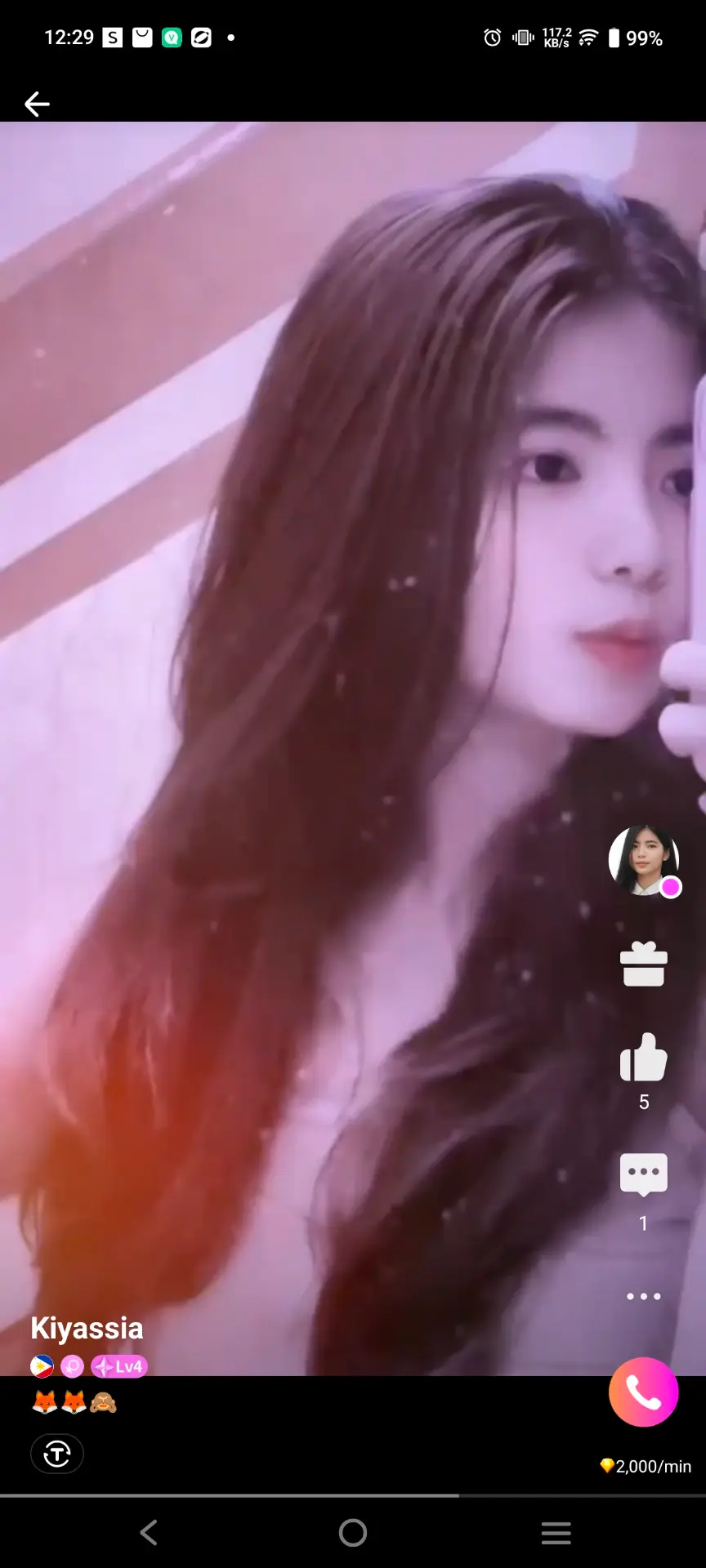Viewport: 706px width, 1568px height.
Task: Tap the translate caption icon
Action: pyautogui.click(x=57, y=1454)
